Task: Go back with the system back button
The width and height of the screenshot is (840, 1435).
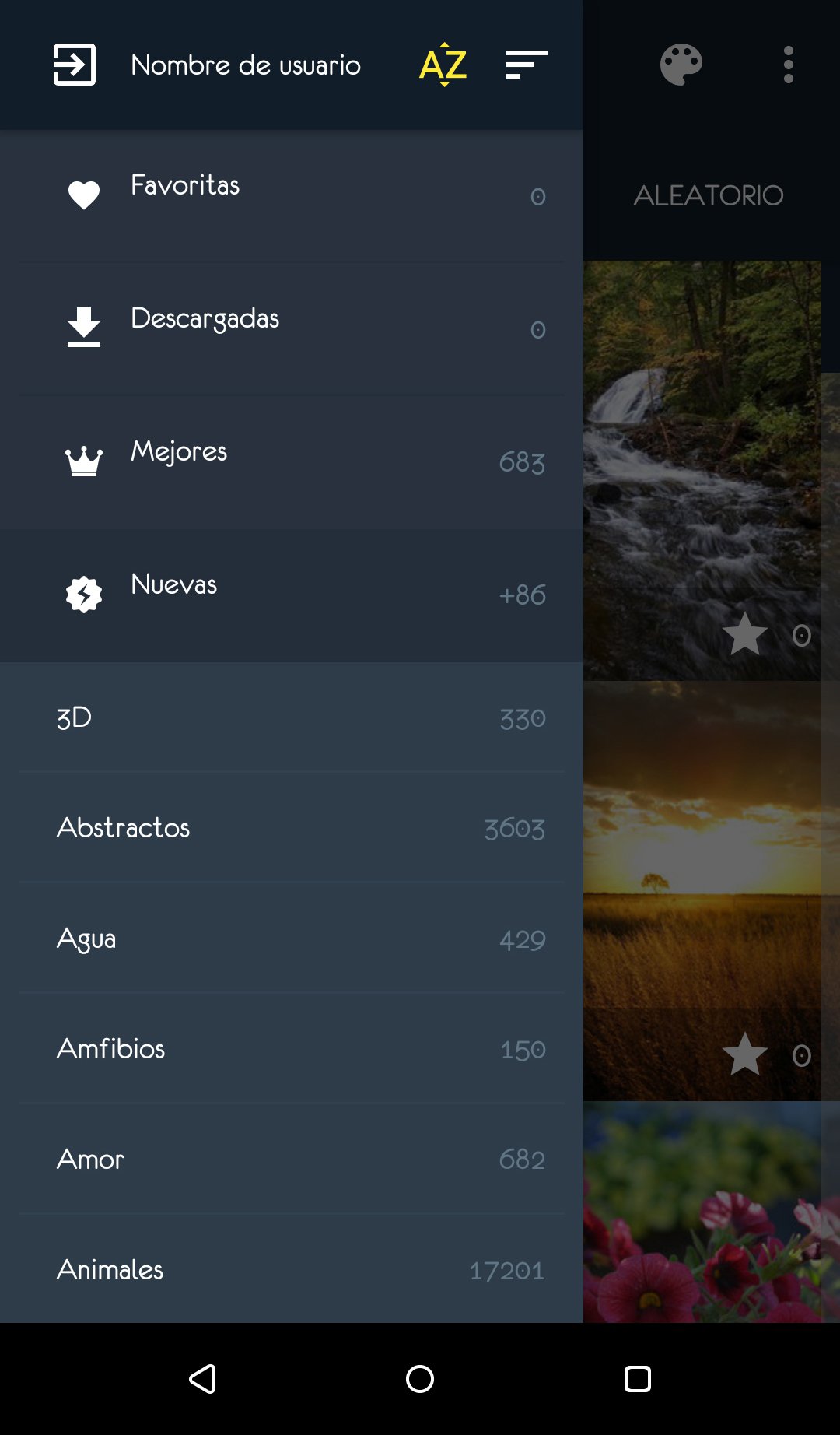Action: click(202, 1379)
